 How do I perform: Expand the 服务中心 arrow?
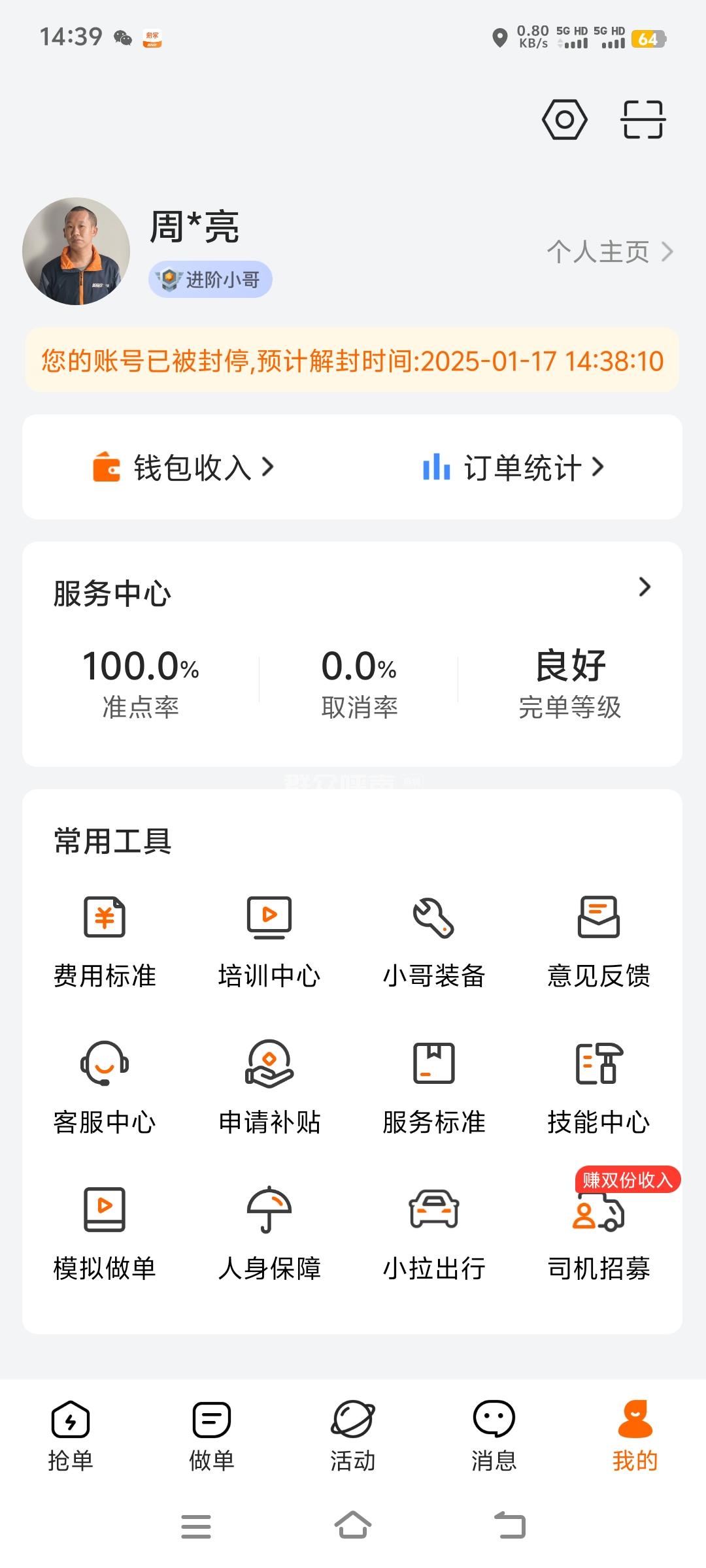(x=645, y=587)
